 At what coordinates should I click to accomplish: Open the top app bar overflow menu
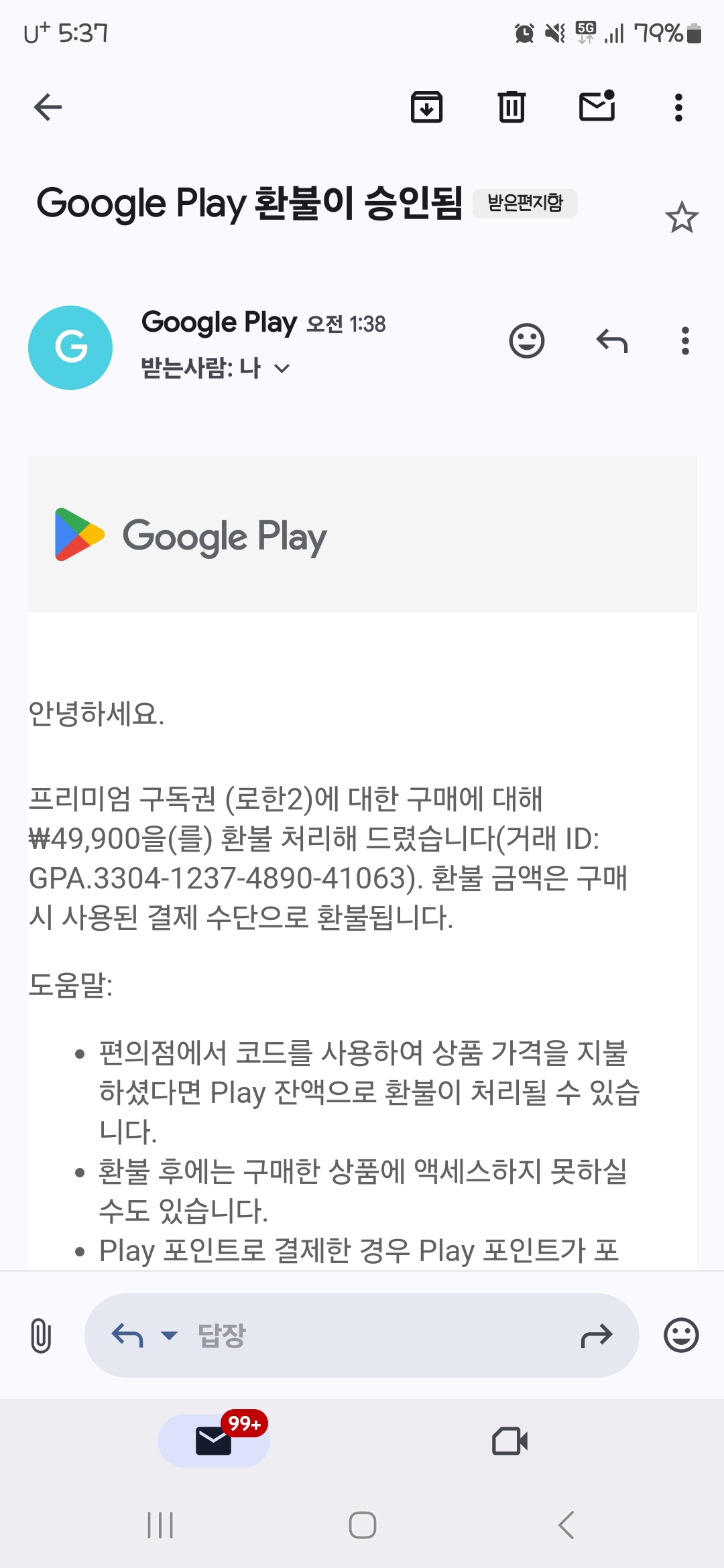pos(678,107)
